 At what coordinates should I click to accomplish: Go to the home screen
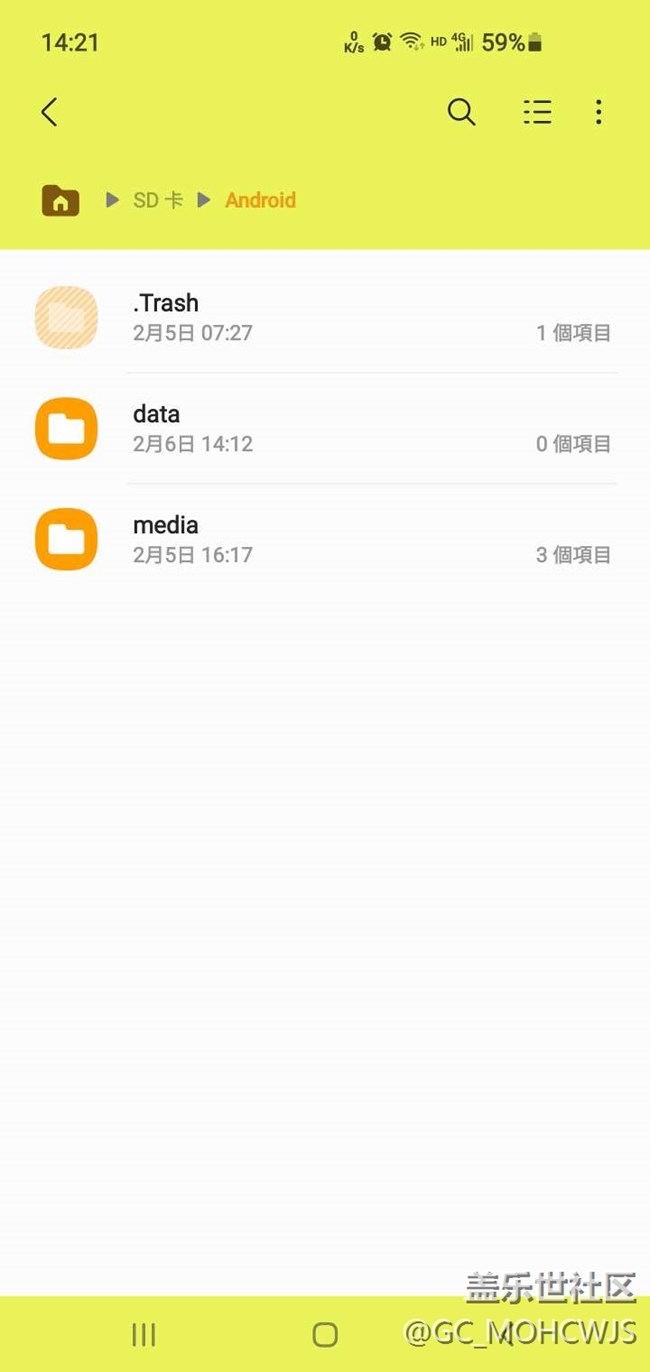325,1334
